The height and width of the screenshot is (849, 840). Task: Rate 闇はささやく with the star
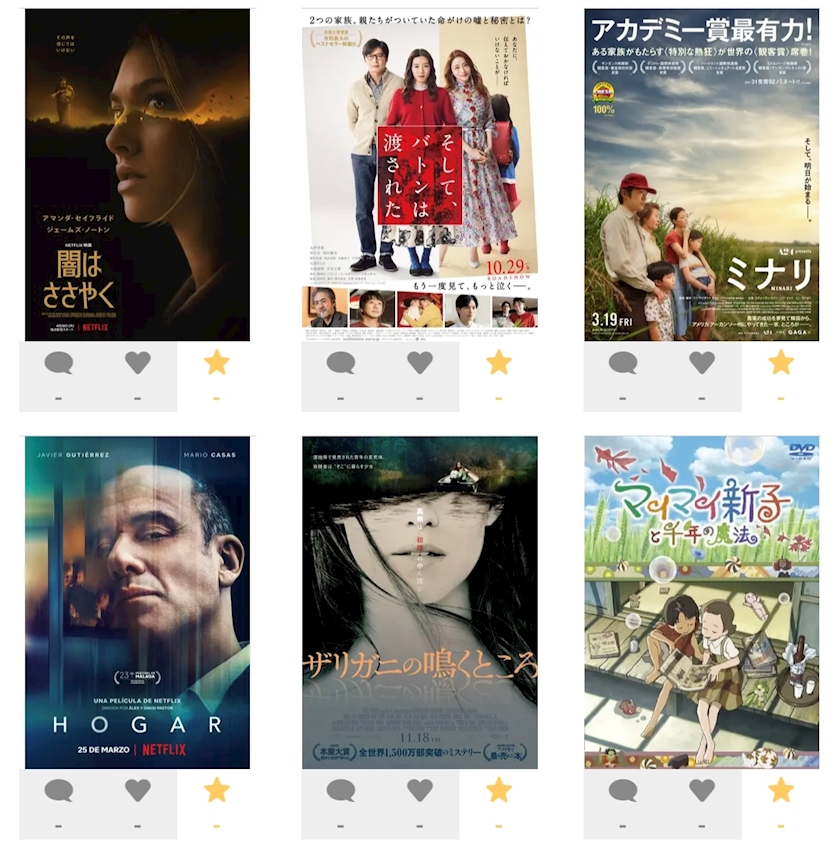[x=217, y=363]
